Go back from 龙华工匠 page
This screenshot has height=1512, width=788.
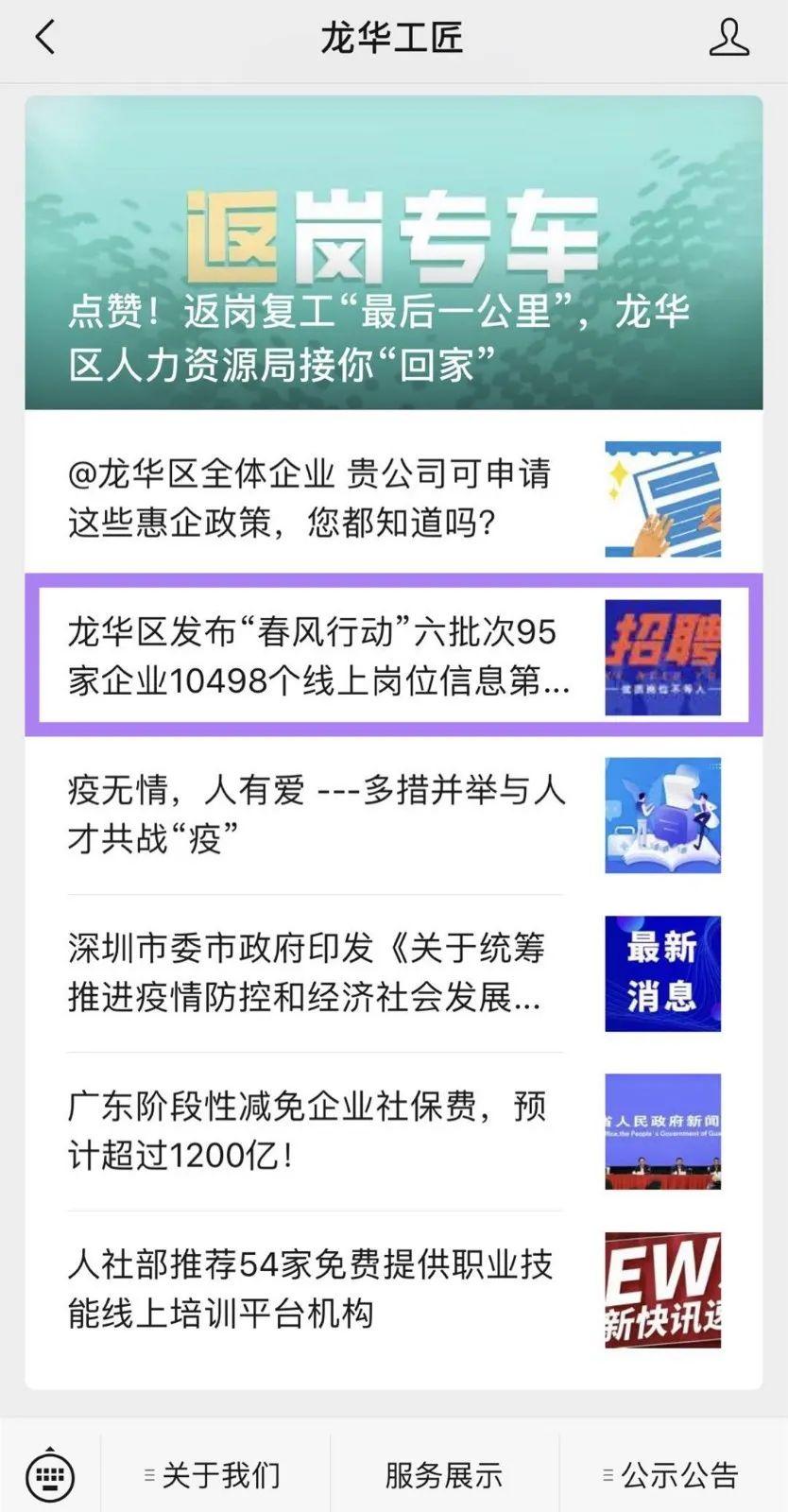pyautogui.click(x=44, y=38)
